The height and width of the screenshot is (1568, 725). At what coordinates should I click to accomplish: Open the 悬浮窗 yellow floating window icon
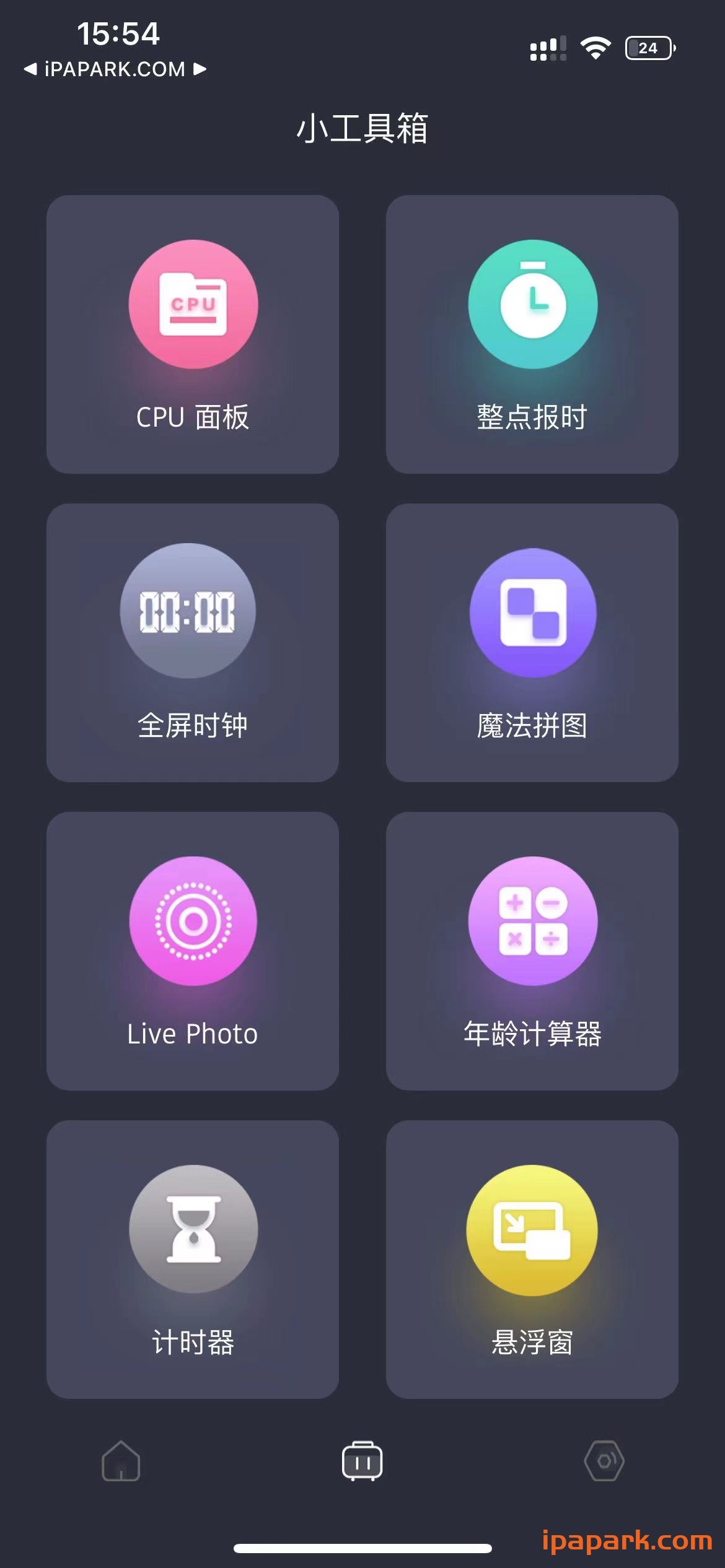(x=532, y=1230)
